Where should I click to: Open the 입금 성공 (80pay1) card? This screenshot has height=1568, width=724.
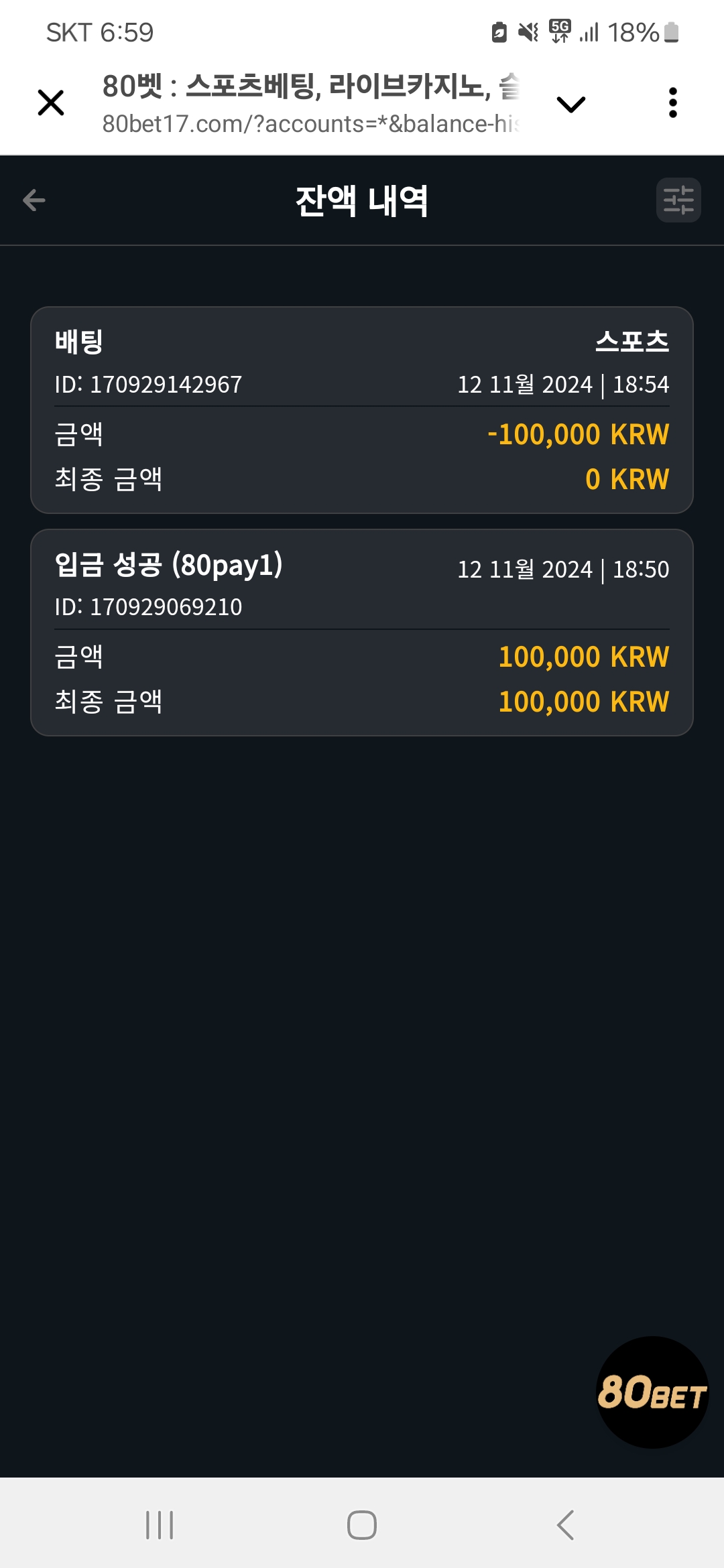pyautogui.click(x=362, y=633)
